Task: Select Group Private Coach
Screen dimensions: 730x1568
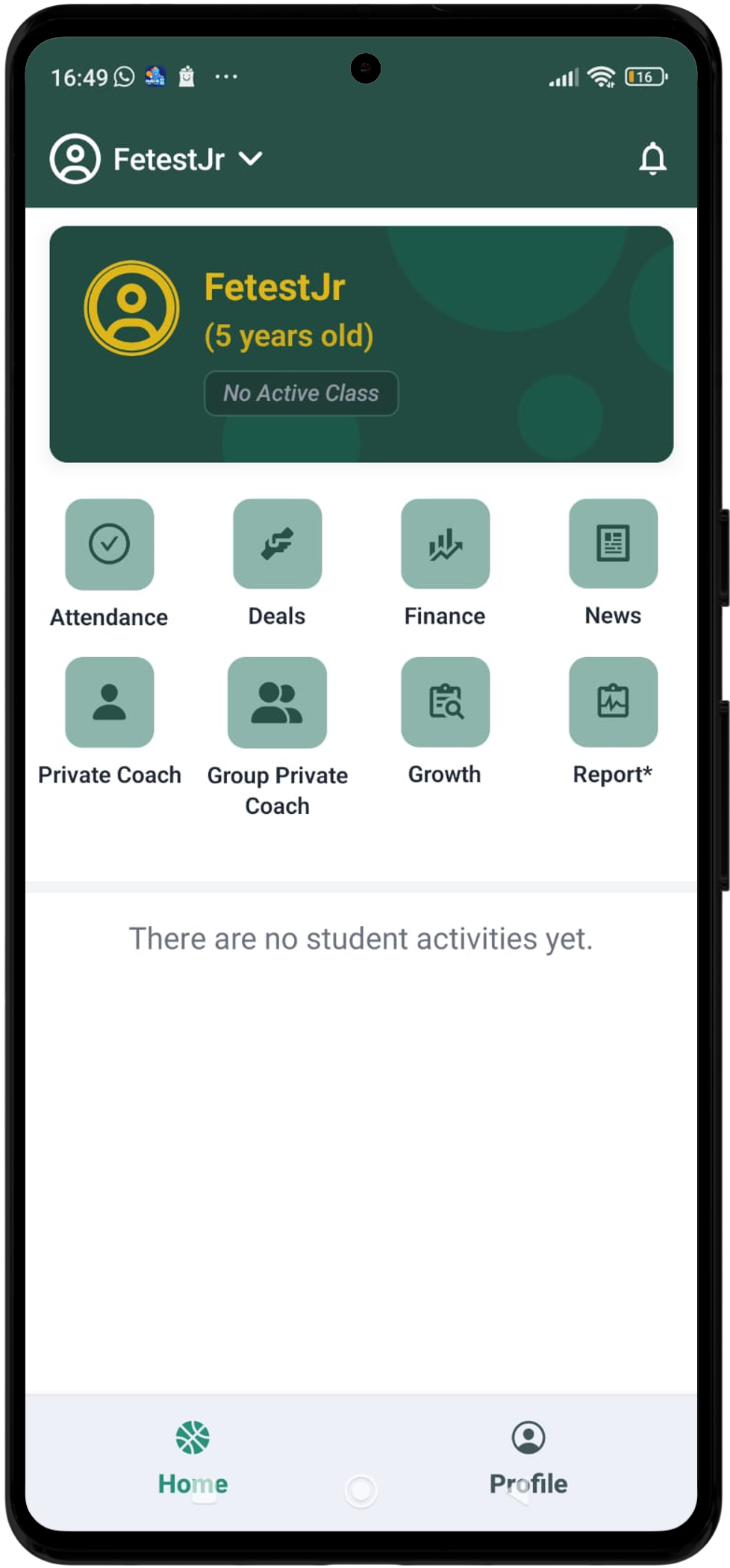Action: point(277,702)
